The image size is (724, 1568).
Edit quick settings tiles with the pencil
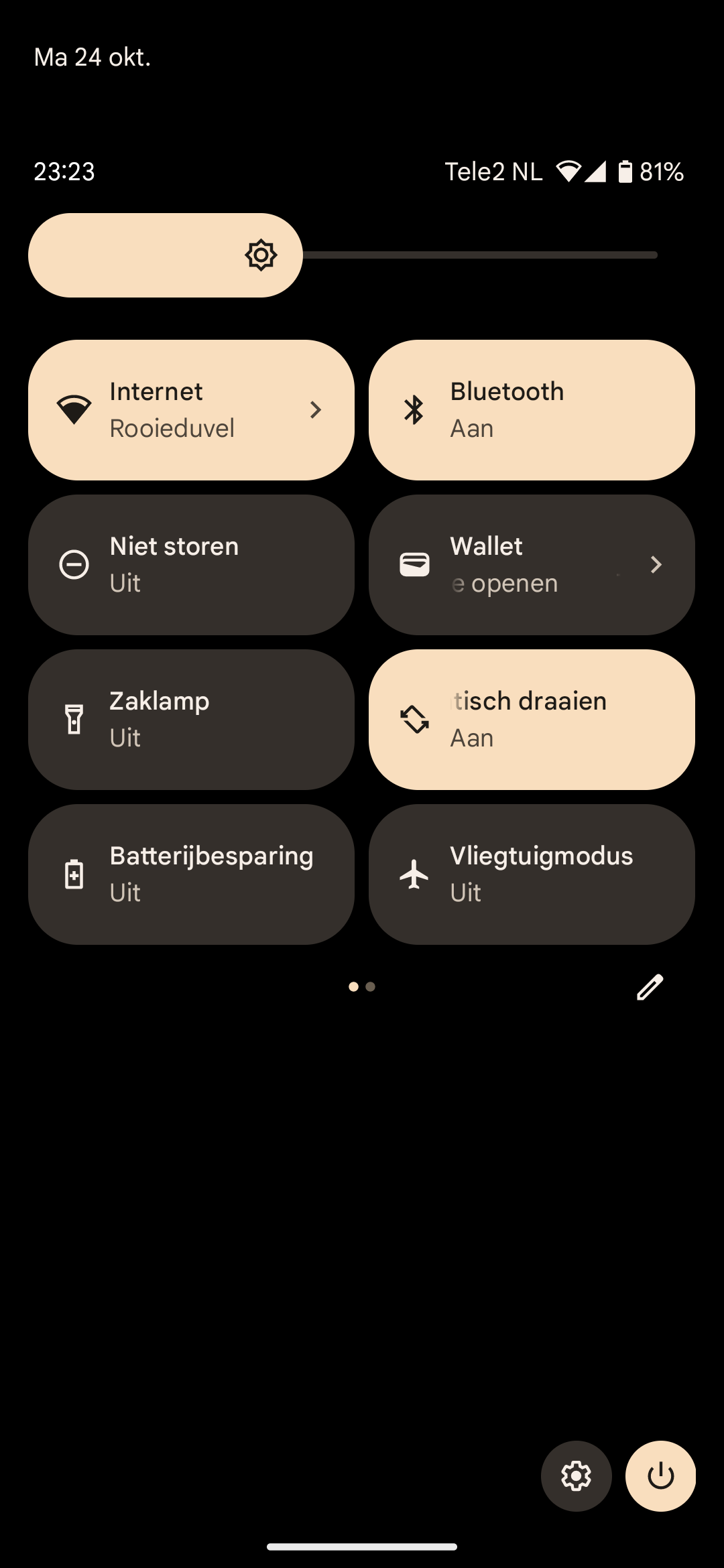(650, 987)
